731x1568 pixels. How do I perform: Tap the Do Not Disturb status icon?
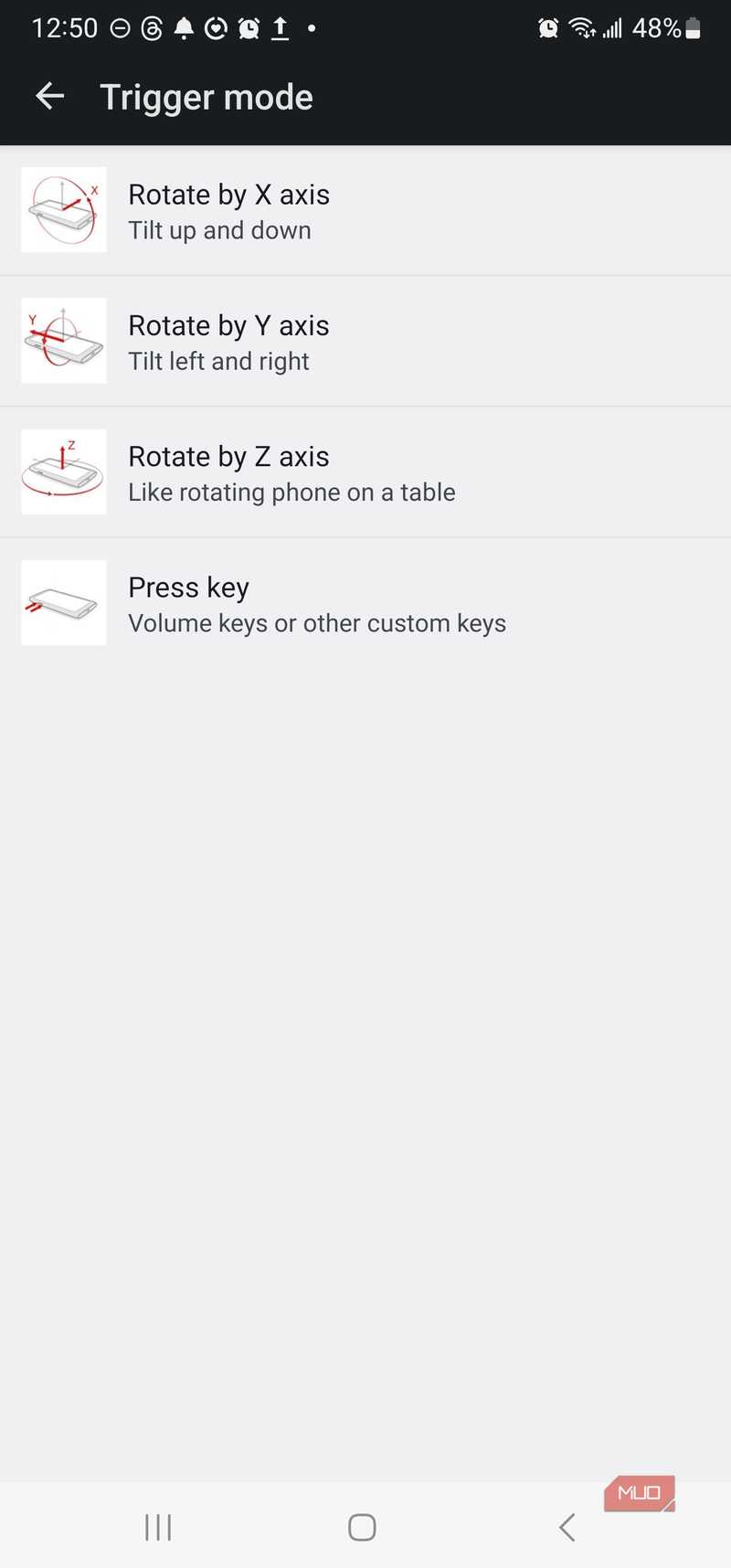[119, 27]
